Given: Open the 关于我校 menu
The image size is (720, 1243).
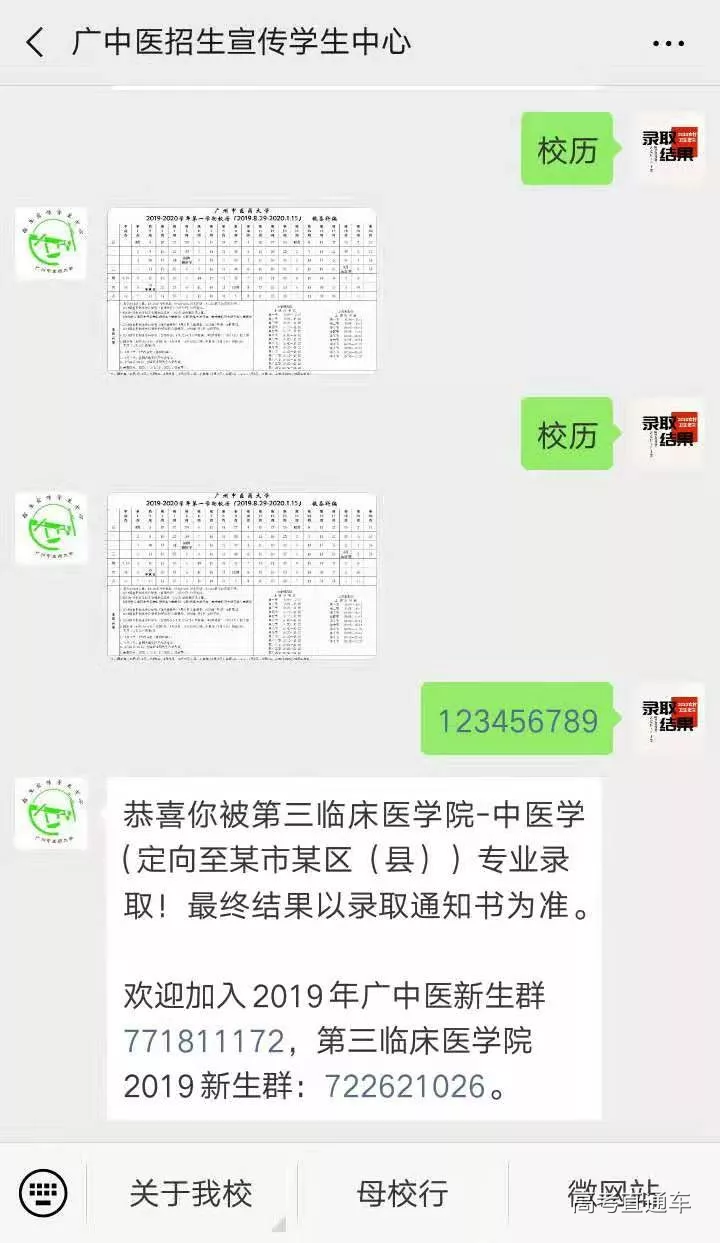Looking at the screenshot, I should click(x=197, y=1192).
